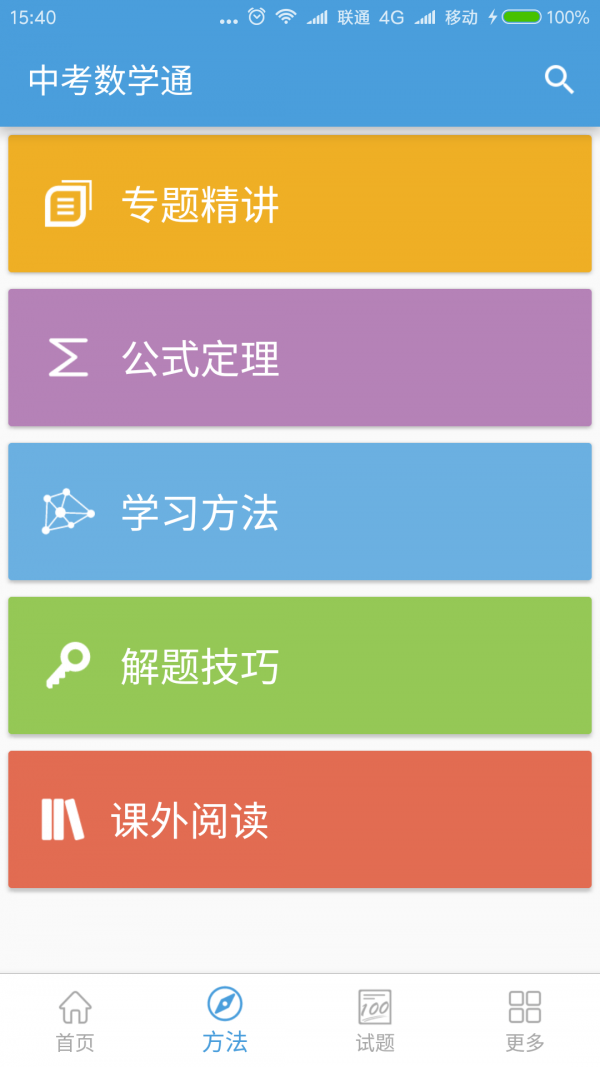Open the search icon in the app bar
Viewport: 600px width, 1067px height.
[559, 80]
